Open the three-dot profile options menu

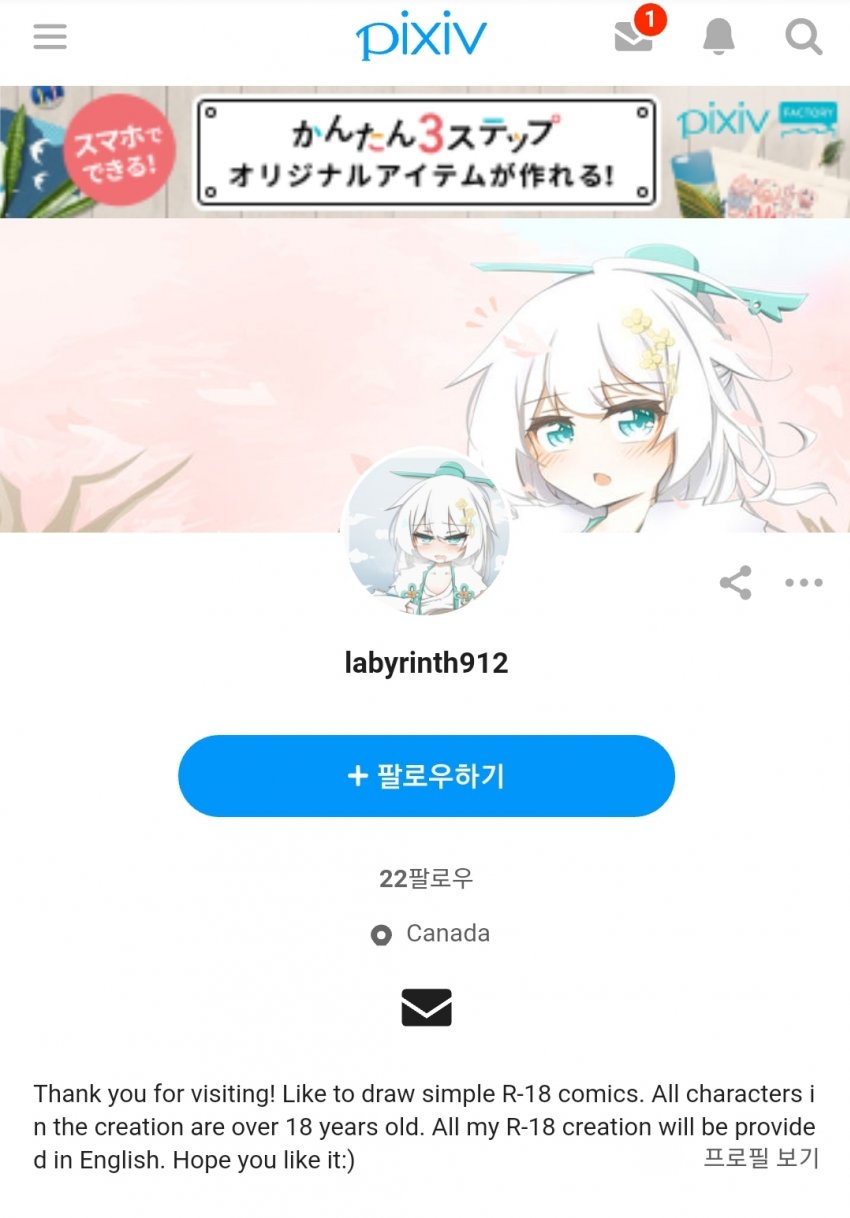pos(803,582)
